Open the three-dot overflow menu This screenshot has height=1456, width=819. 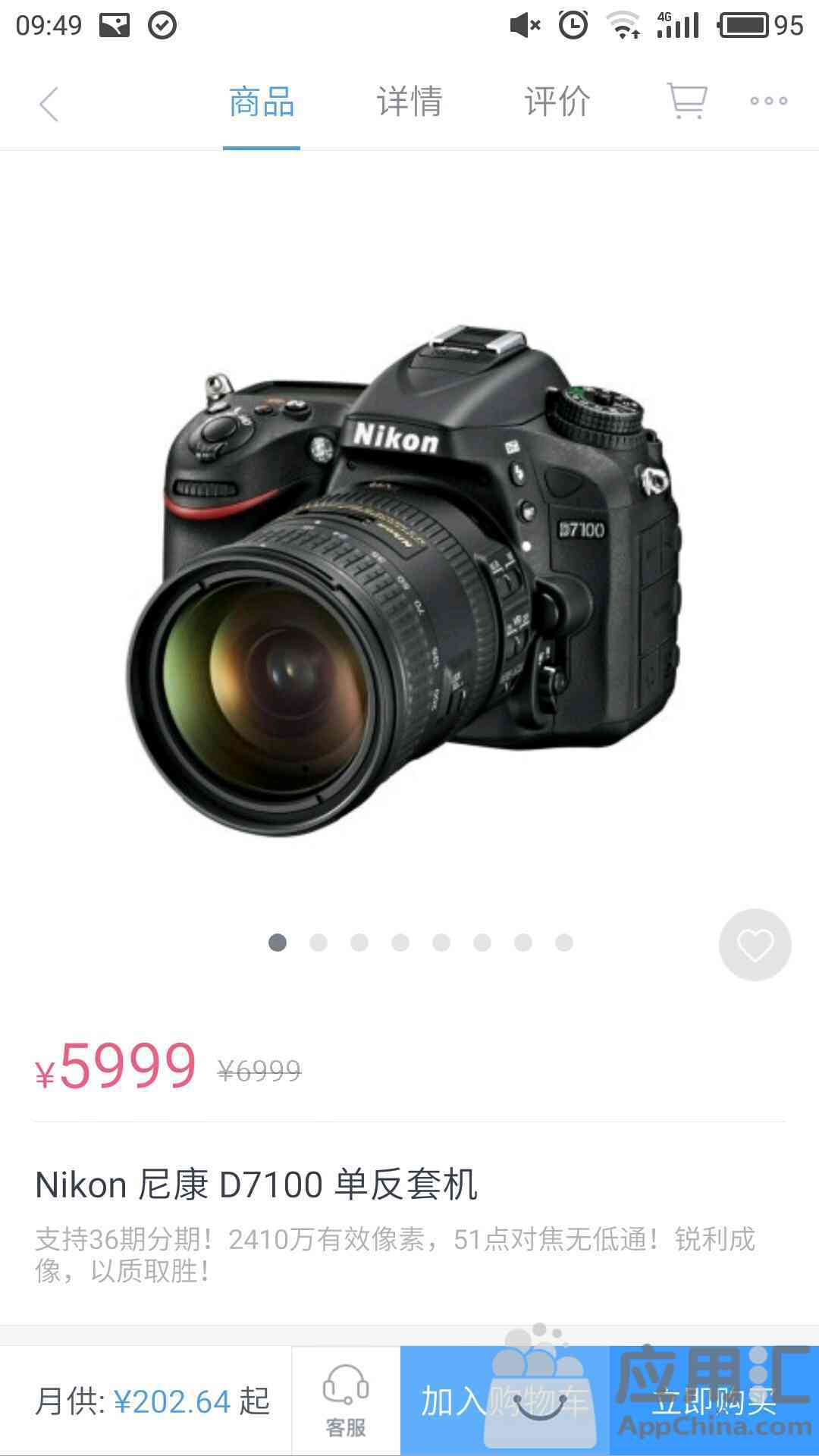tap(768, 101)
